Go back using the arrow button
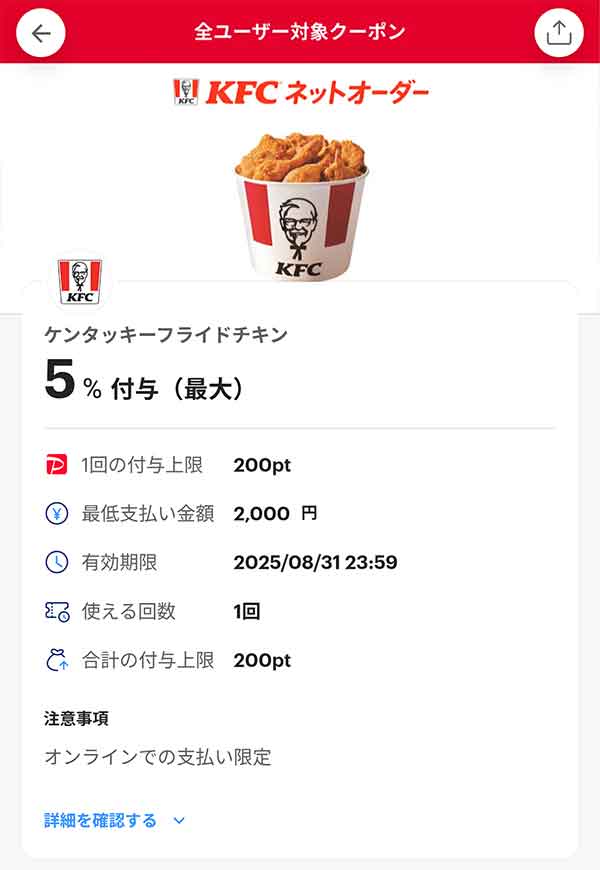 41,33
